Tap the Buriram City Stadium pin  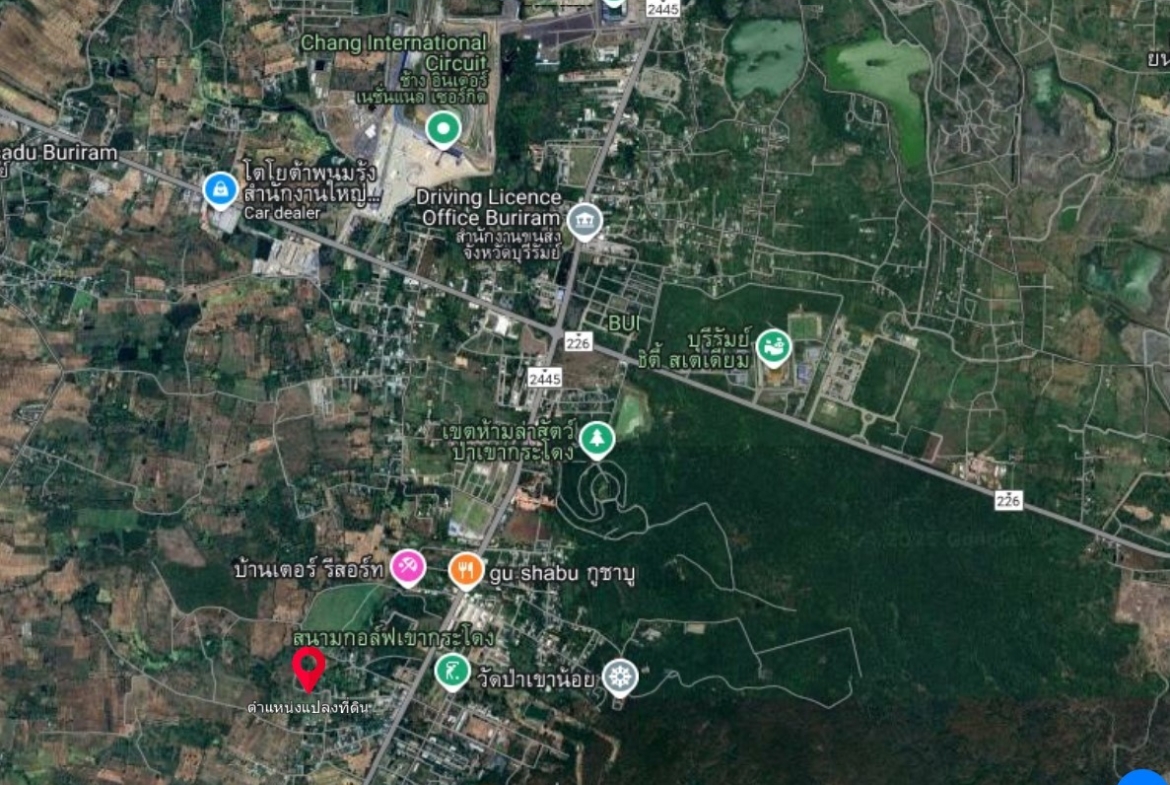773,346
